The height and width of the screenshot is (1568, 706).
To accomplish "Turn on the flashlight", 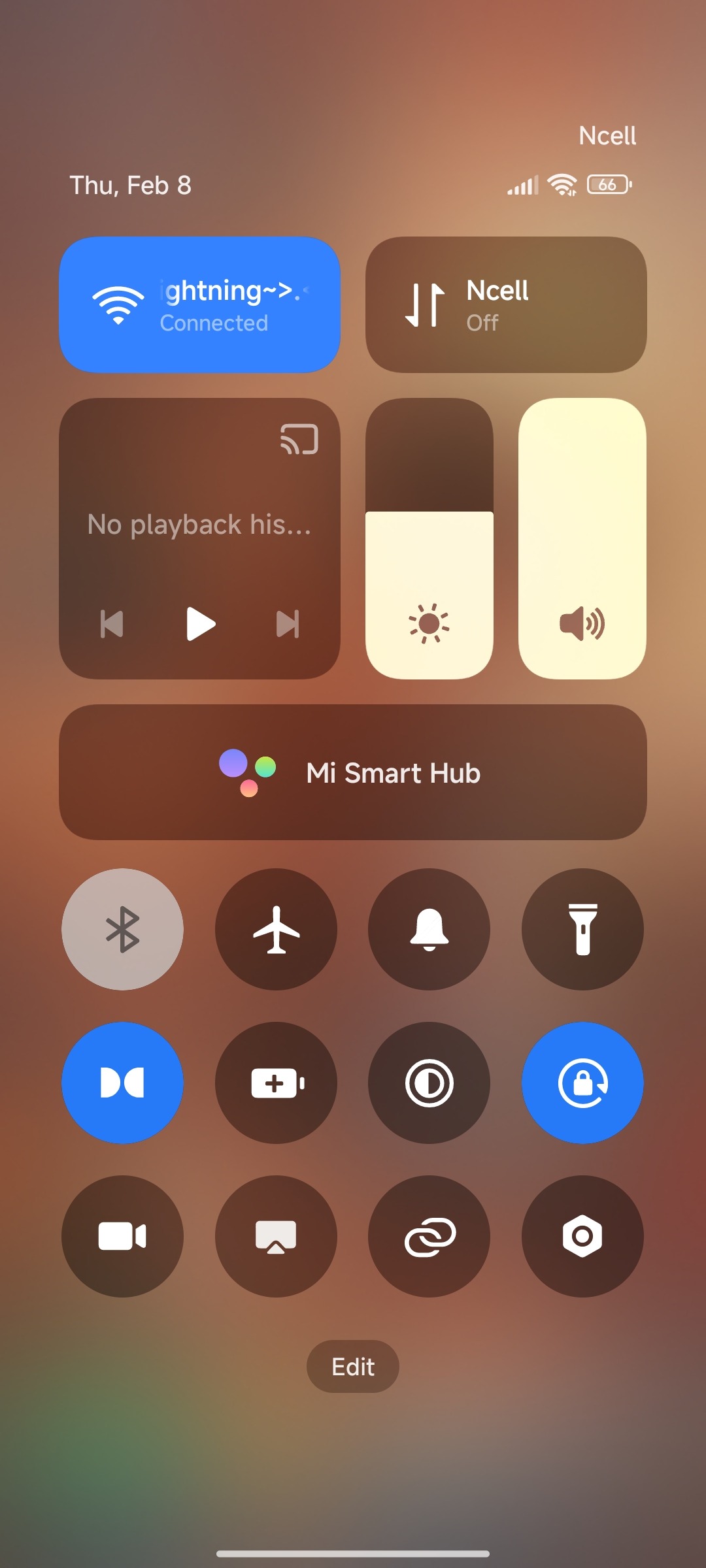I will [x=582, y=929].
